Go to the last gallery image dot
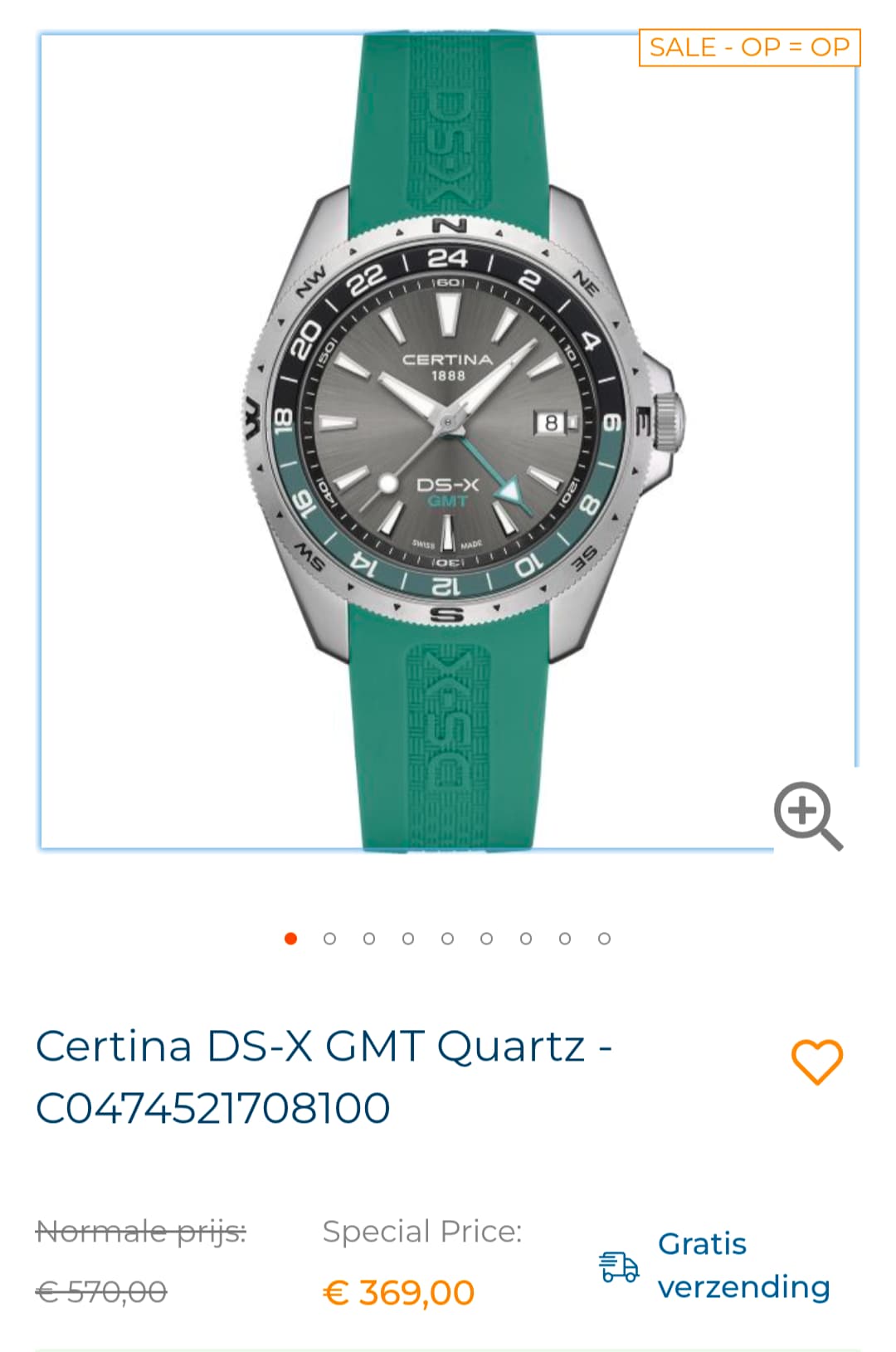 (x=604, y=939)
